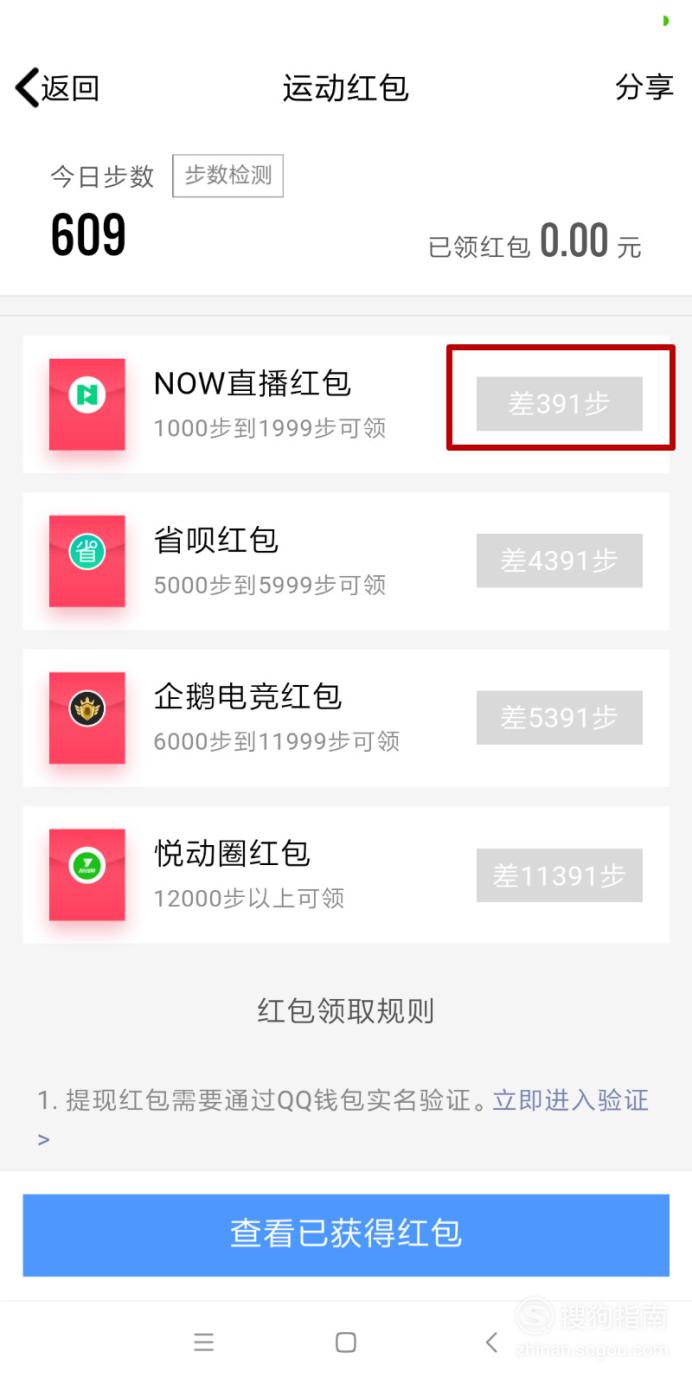The image size is (692, 1384).
Task: Go back with the 返回 button
Action: [x=57, y=88]
